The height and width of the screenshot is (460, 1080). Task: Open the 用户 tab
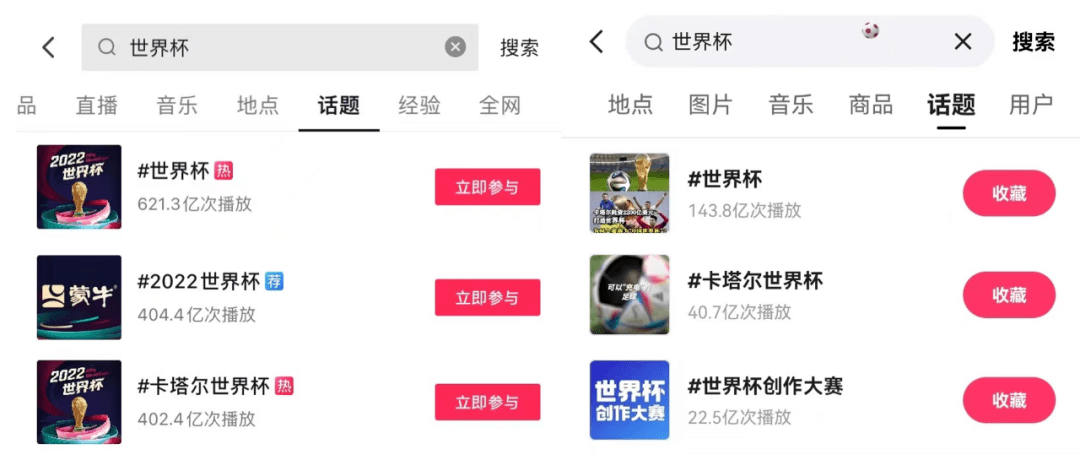(1030, 104)
